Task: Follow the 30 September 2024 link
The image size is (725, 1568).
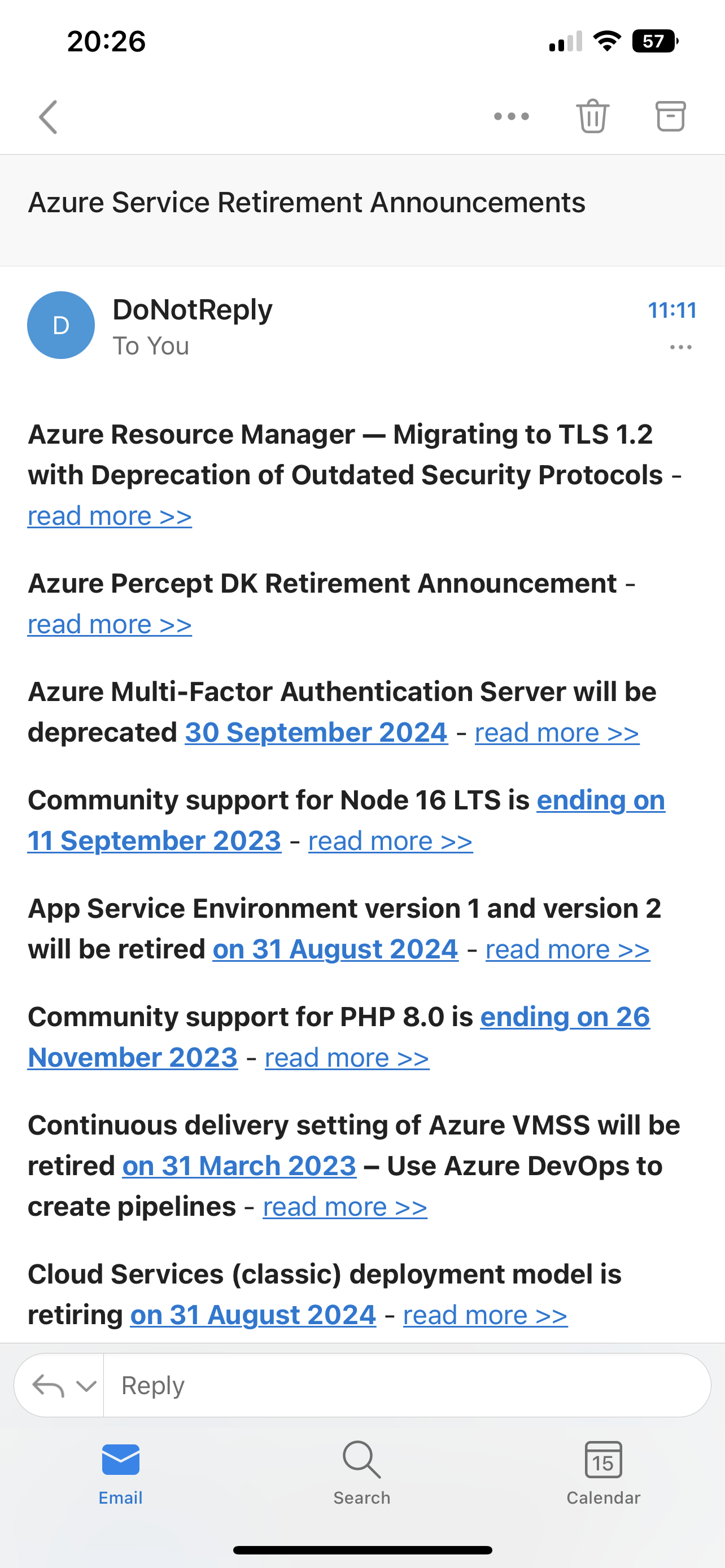Action: point(316,732)
